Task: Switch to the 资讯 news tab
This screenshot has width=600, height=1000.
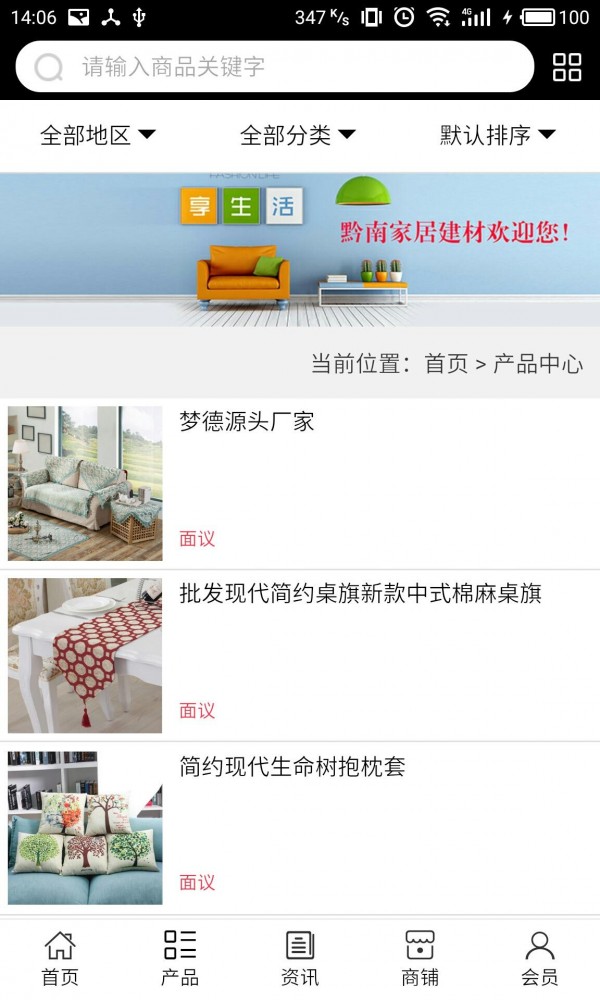Action: click(x=300, y=958)
